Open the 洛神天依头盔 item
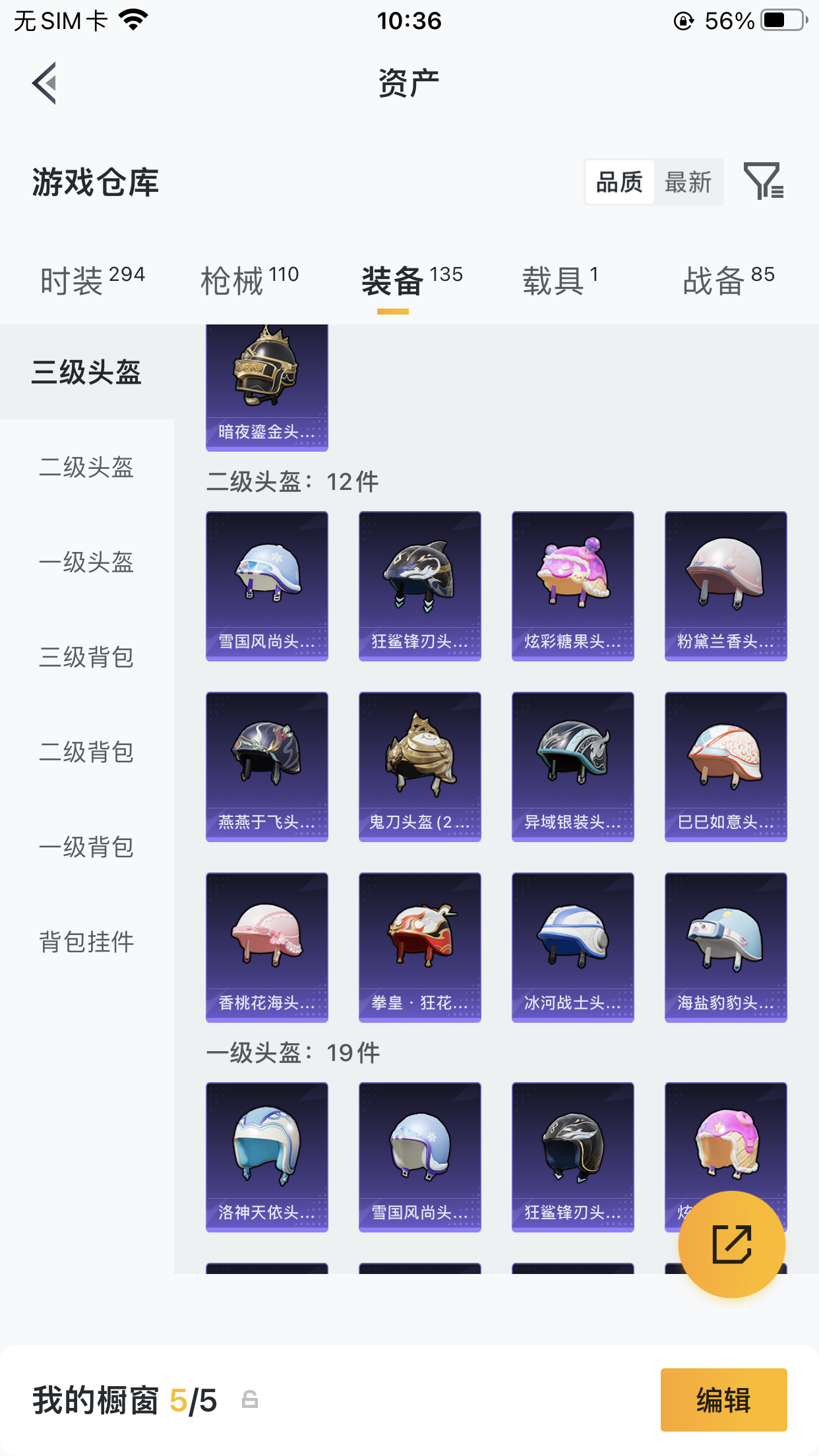The image size is (819, 1456). pos(266,1157)
